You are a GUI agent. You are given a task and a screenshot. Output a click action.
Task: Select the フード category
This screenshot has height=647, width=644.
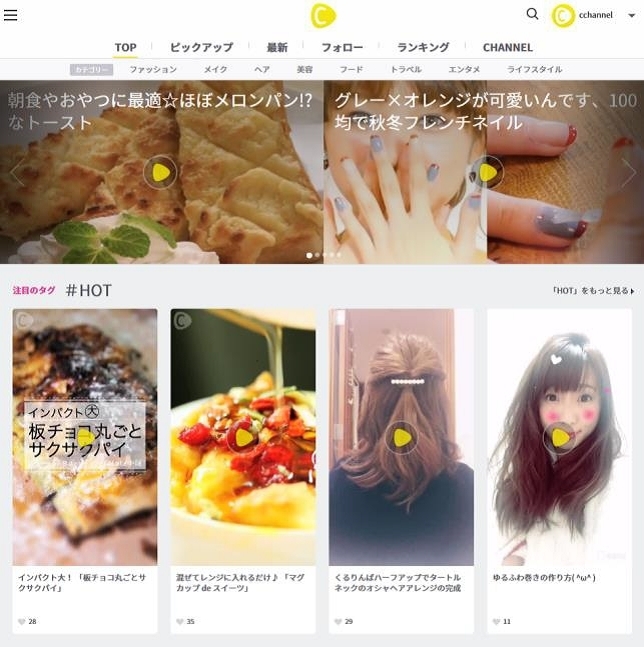pyautogui.click(x=351, y=70)
